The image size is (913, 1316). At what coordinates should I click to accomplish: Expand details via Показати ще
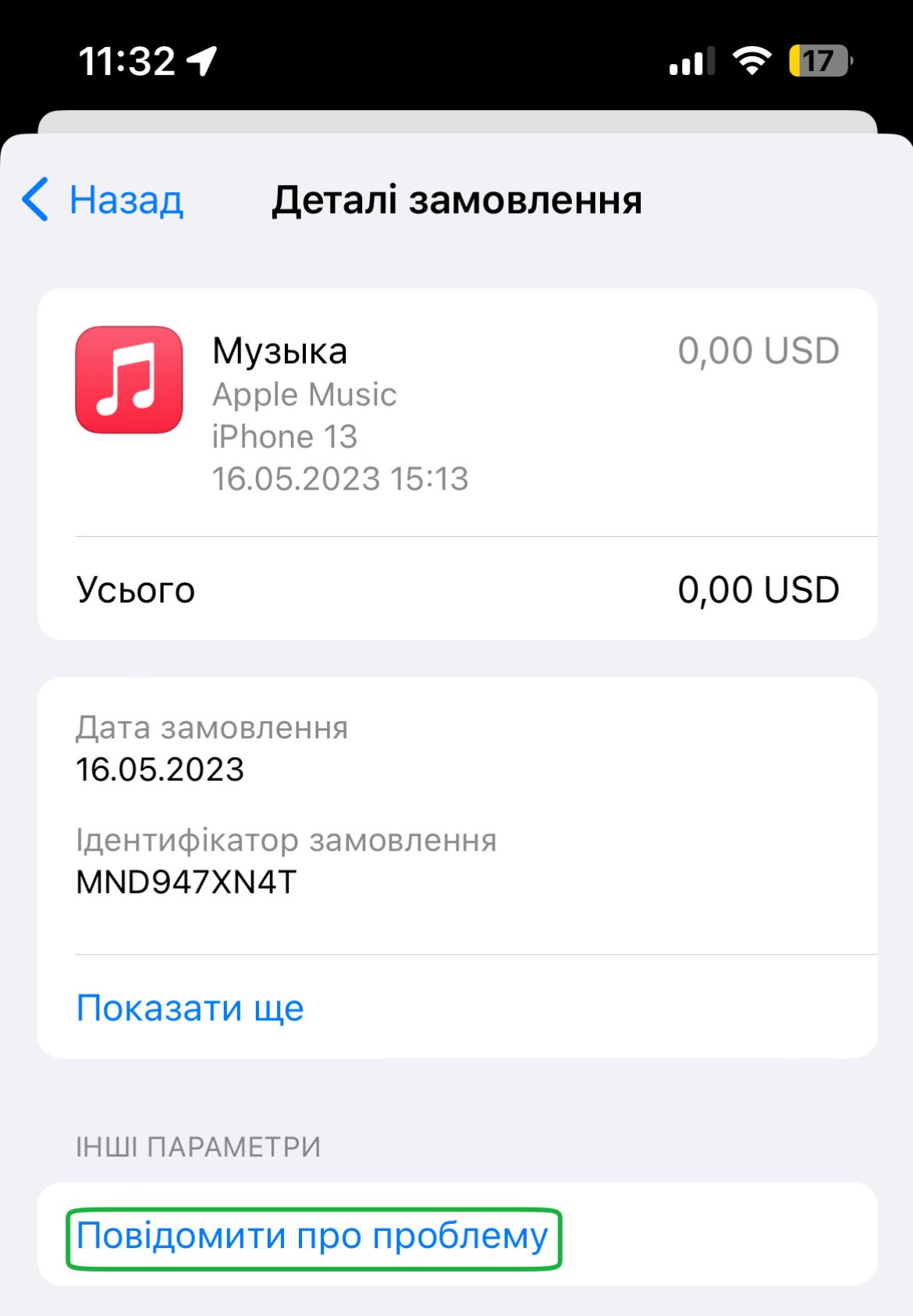[x=190, y=1008]
